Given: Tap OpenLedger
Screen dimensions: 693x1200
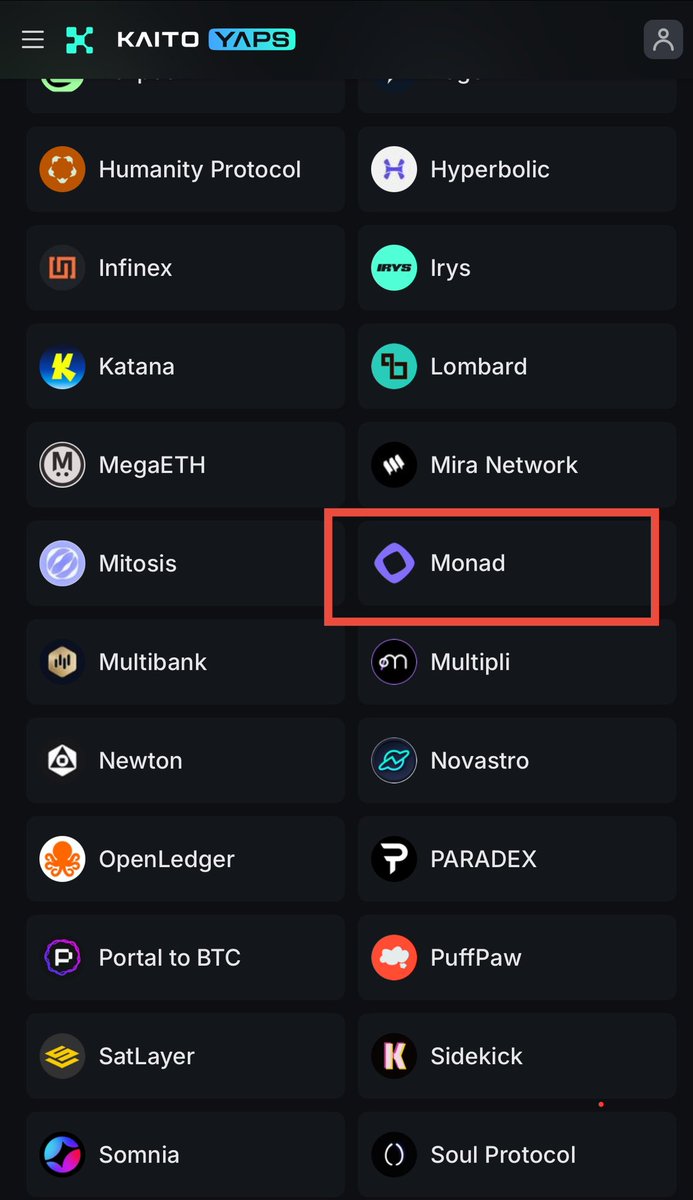Looking at the screenshot, I should 186,859.
